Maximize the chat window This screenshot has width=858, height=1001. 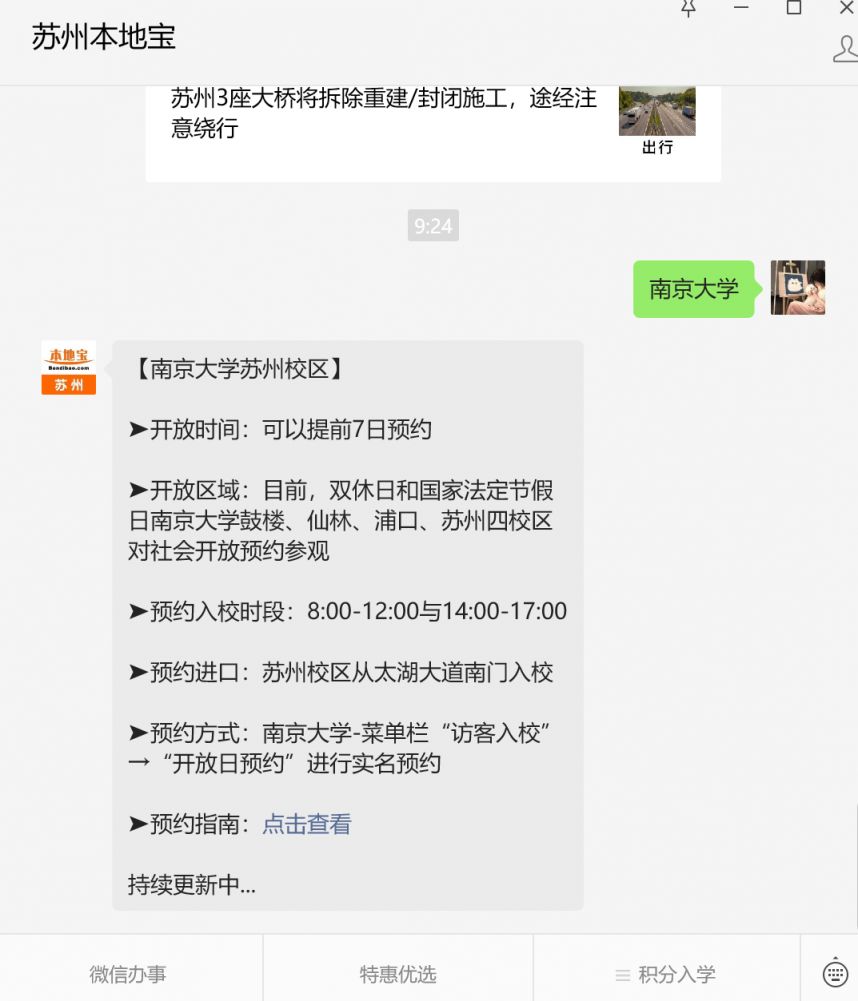pyautogui.click(x=794, y=8)
